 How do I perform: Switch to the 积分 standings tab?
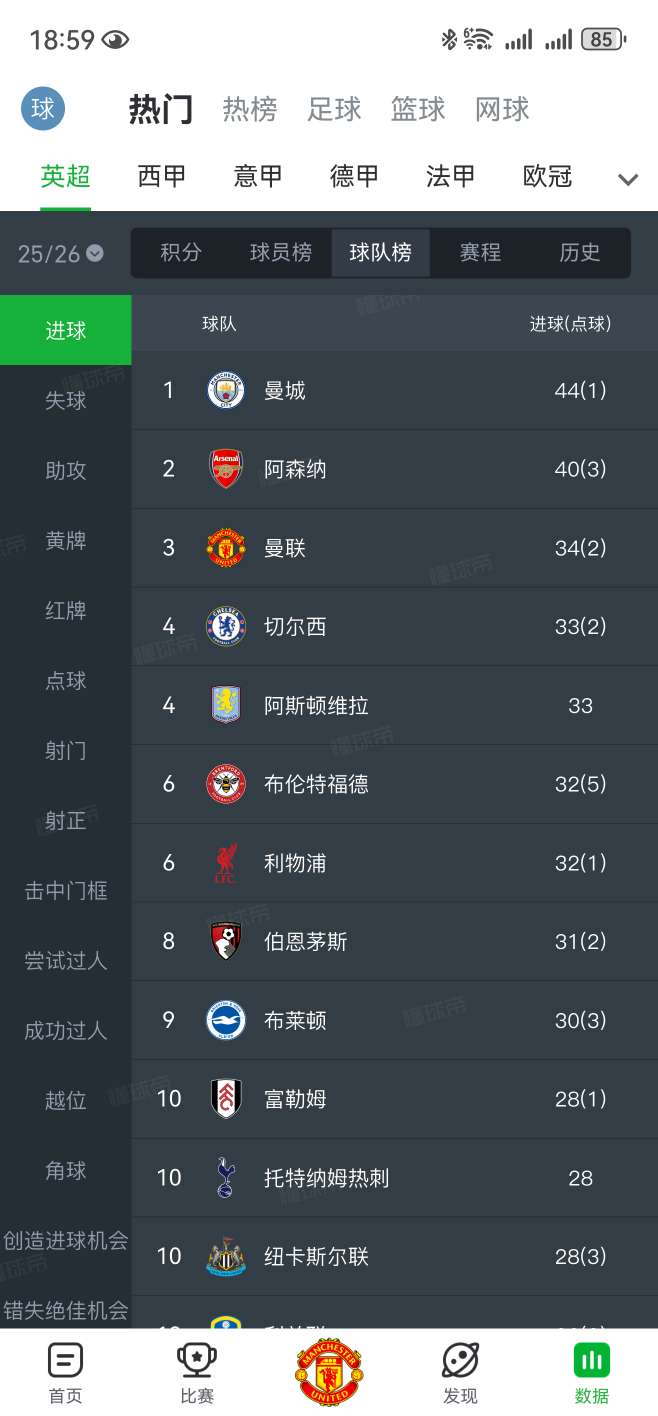tap(181, 252)
